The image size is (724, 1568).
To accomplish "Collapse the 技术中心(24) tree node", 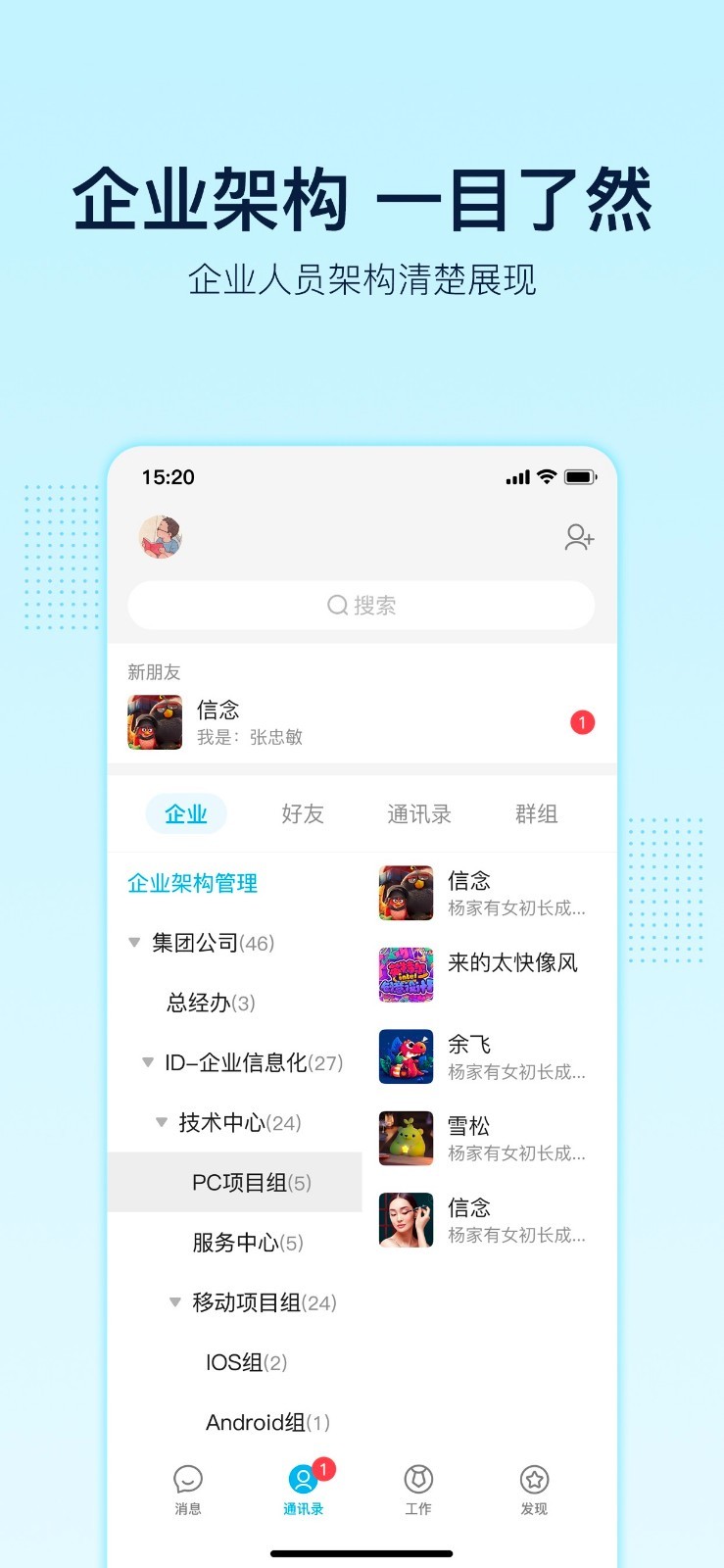I will tap(161, 1122).
